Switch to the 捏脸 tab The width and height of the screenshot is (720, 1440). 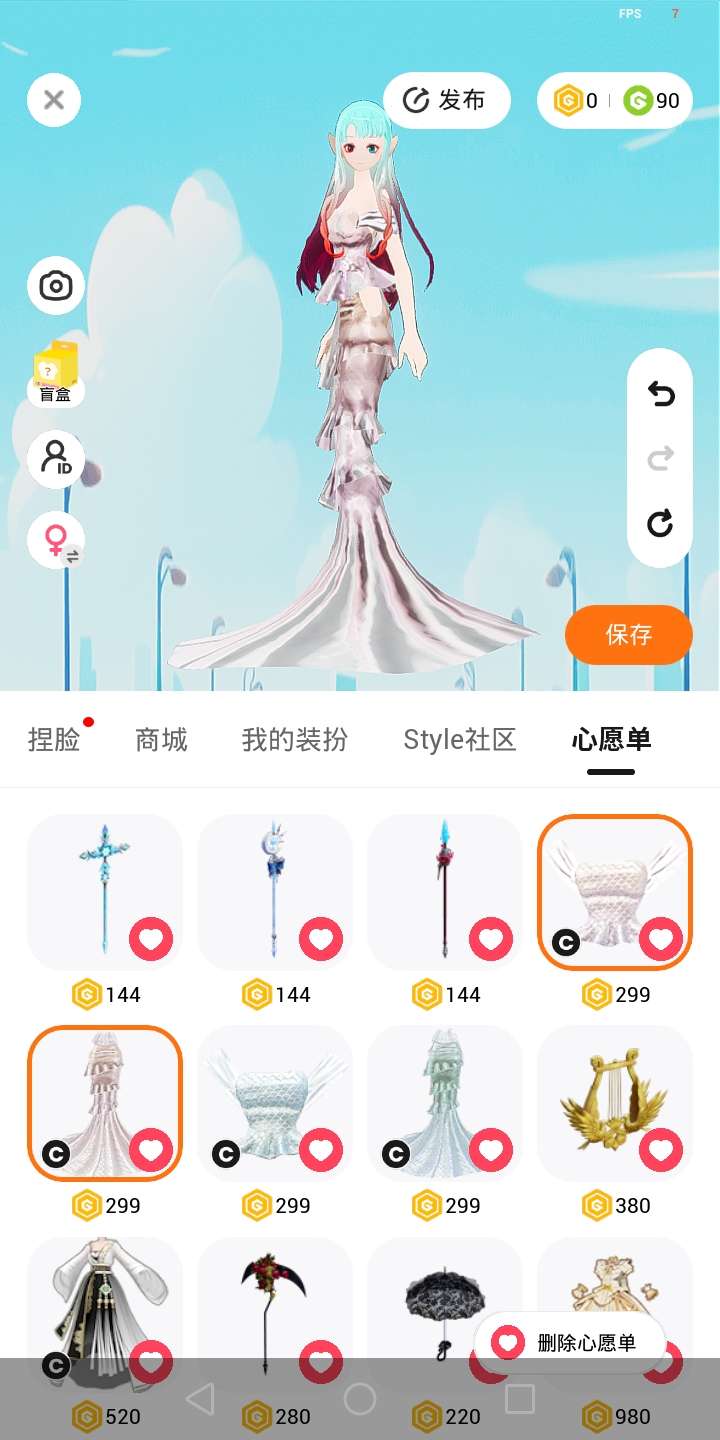point(54,740)
